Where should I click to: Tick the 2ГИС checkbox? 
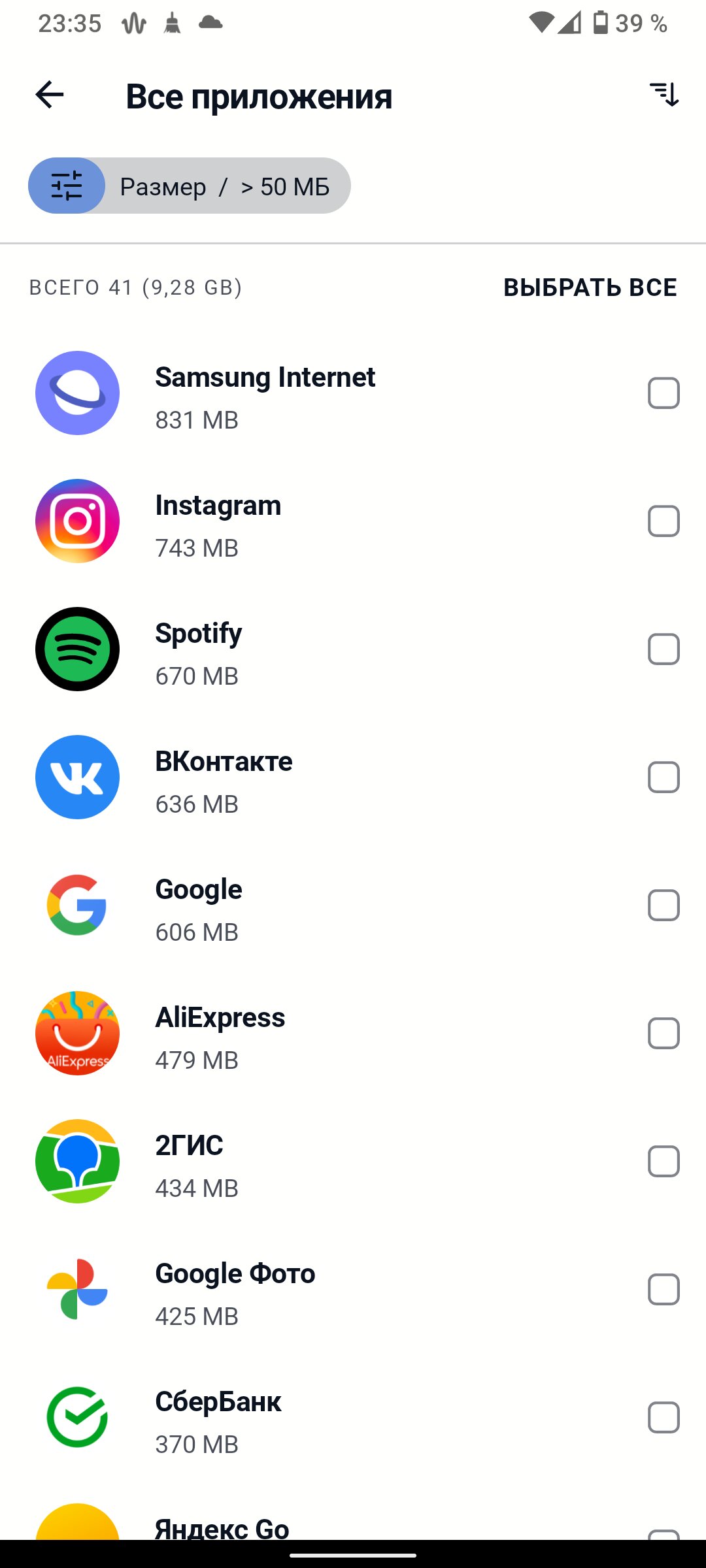pyautogui.click(x=664, y=1162)
